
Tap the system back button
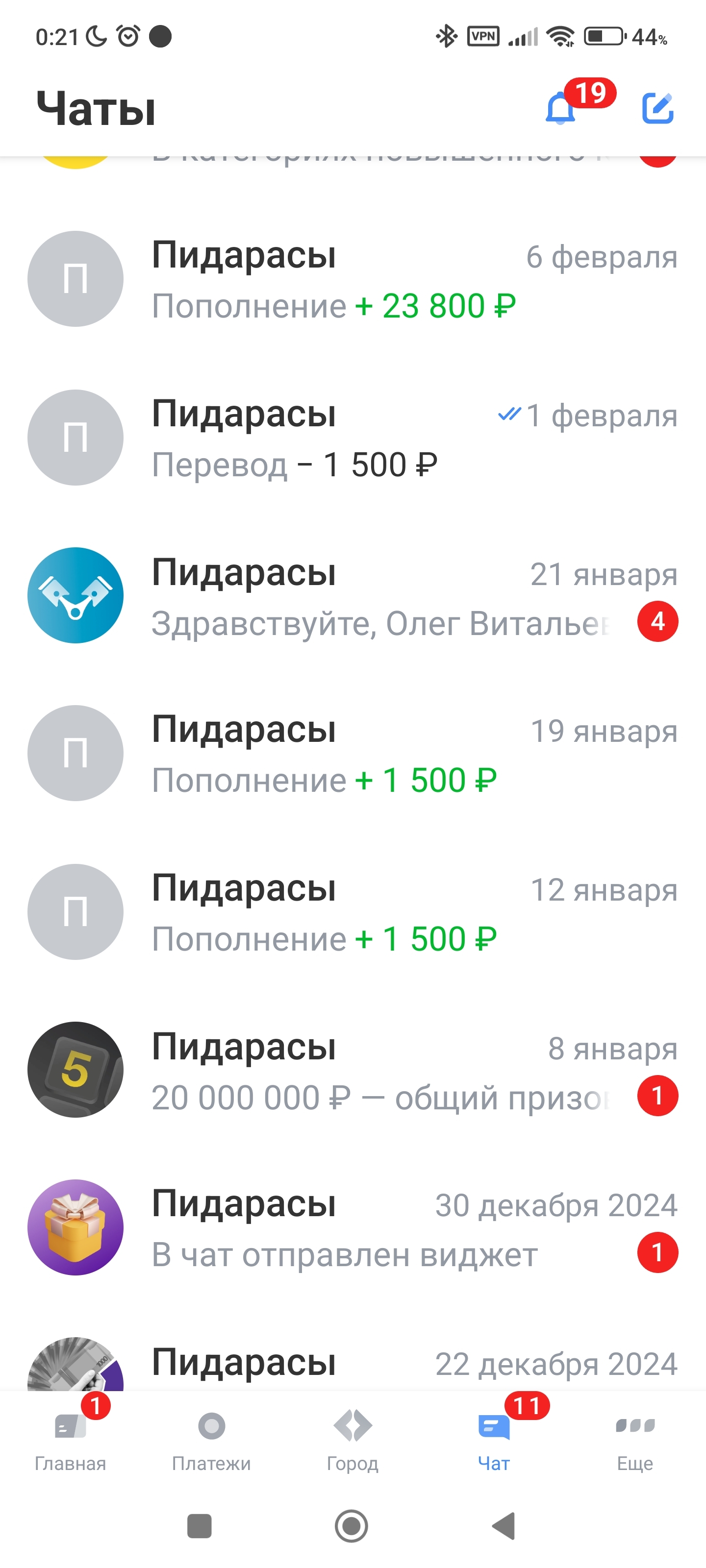(504, 1526)
